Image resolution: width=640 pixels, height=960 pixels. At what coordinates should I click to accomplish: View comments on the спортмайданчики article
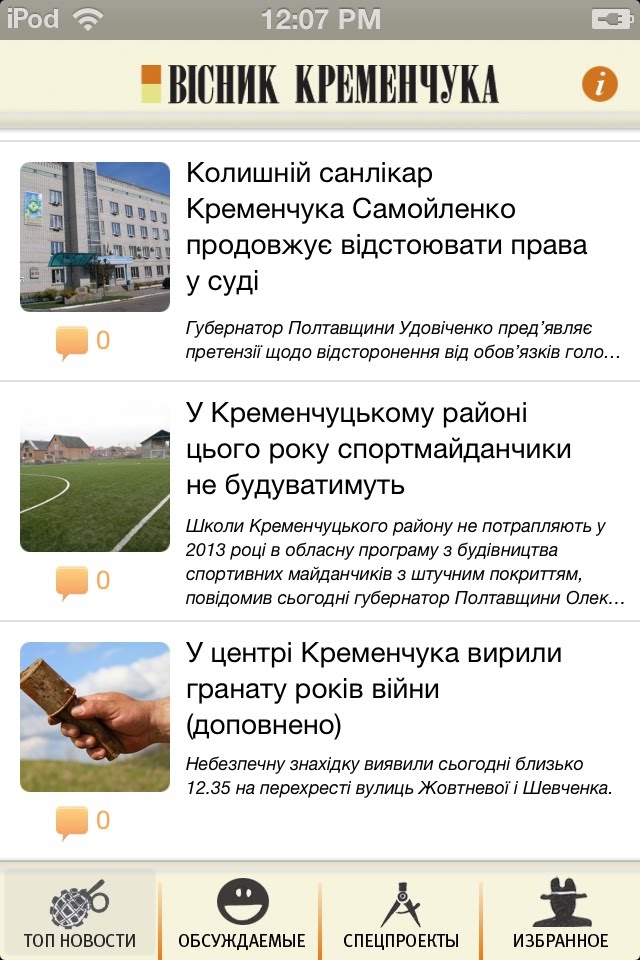click(82, 582)
